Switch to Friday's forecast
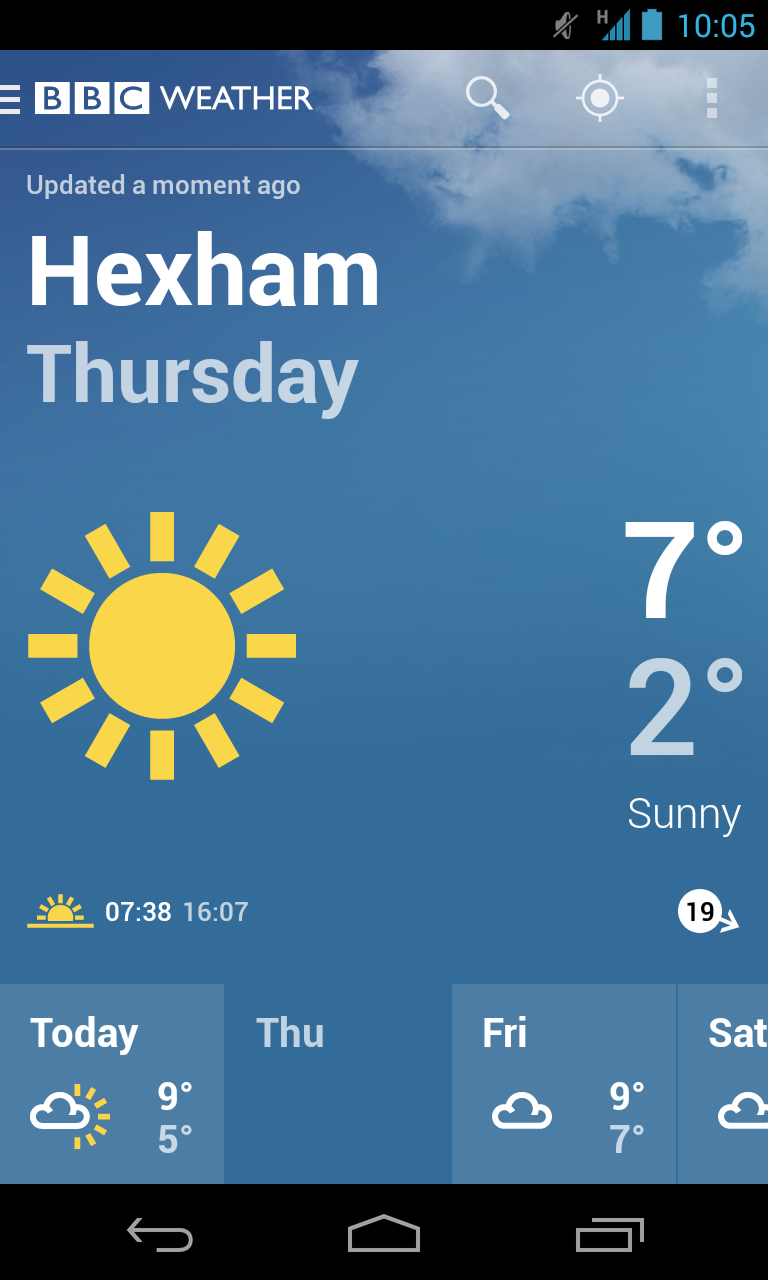Viewport: 768px width, 1280px height. [564, 1084]
